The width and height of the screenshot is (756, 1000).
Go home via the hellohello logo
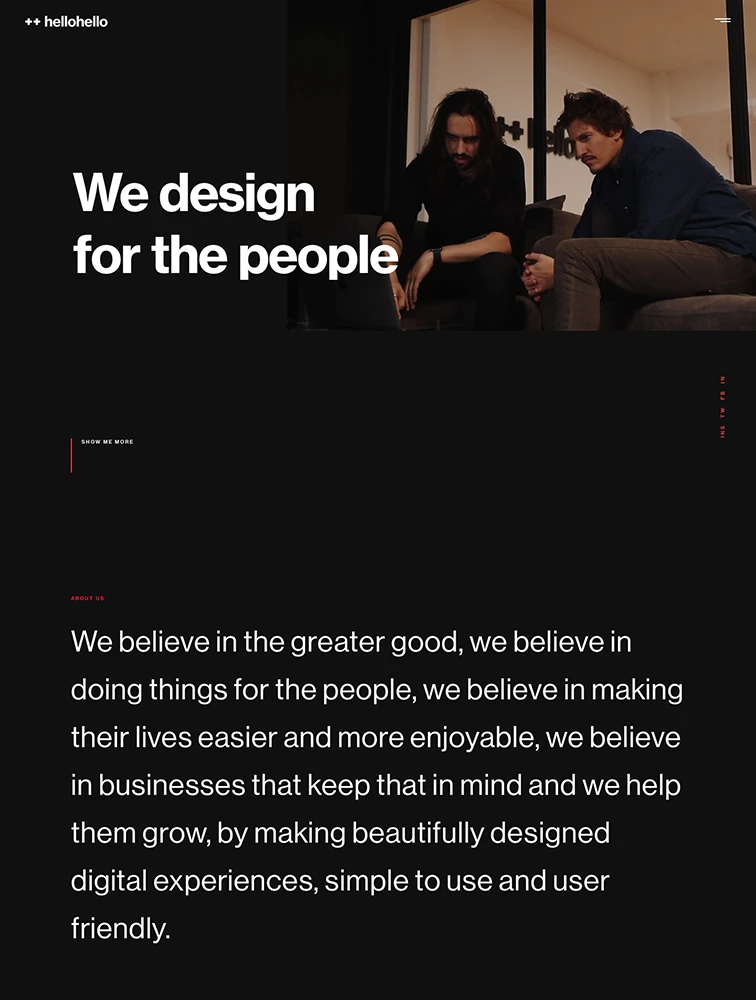66,21
